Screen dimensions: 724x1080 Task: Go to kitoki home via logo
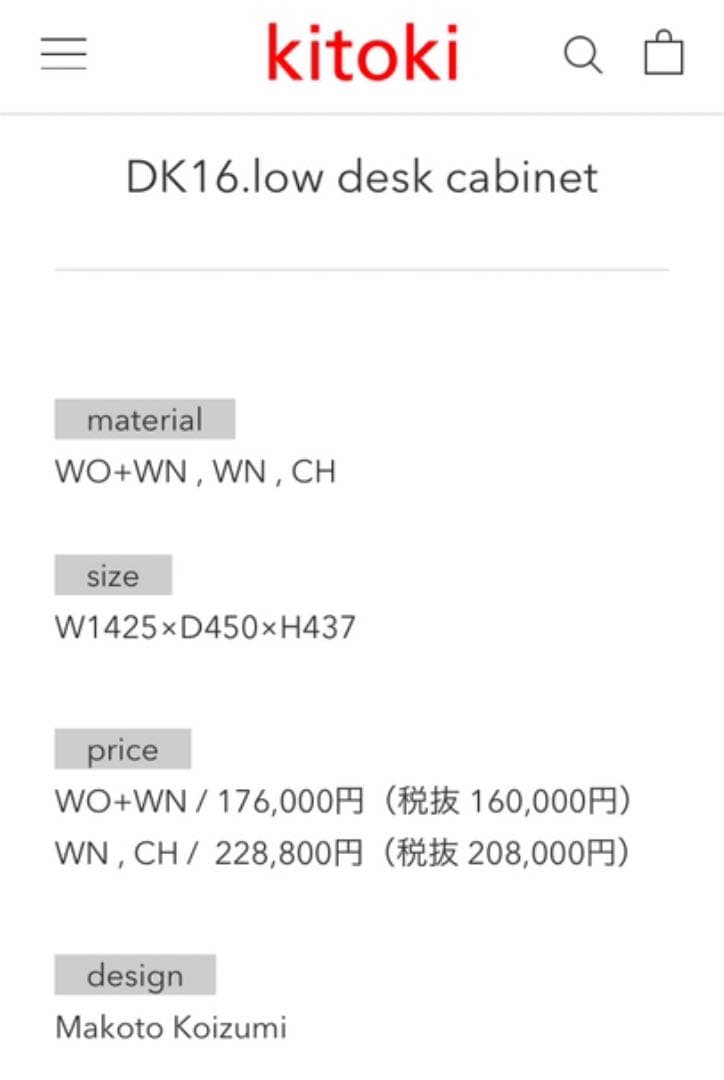(362, 53)
